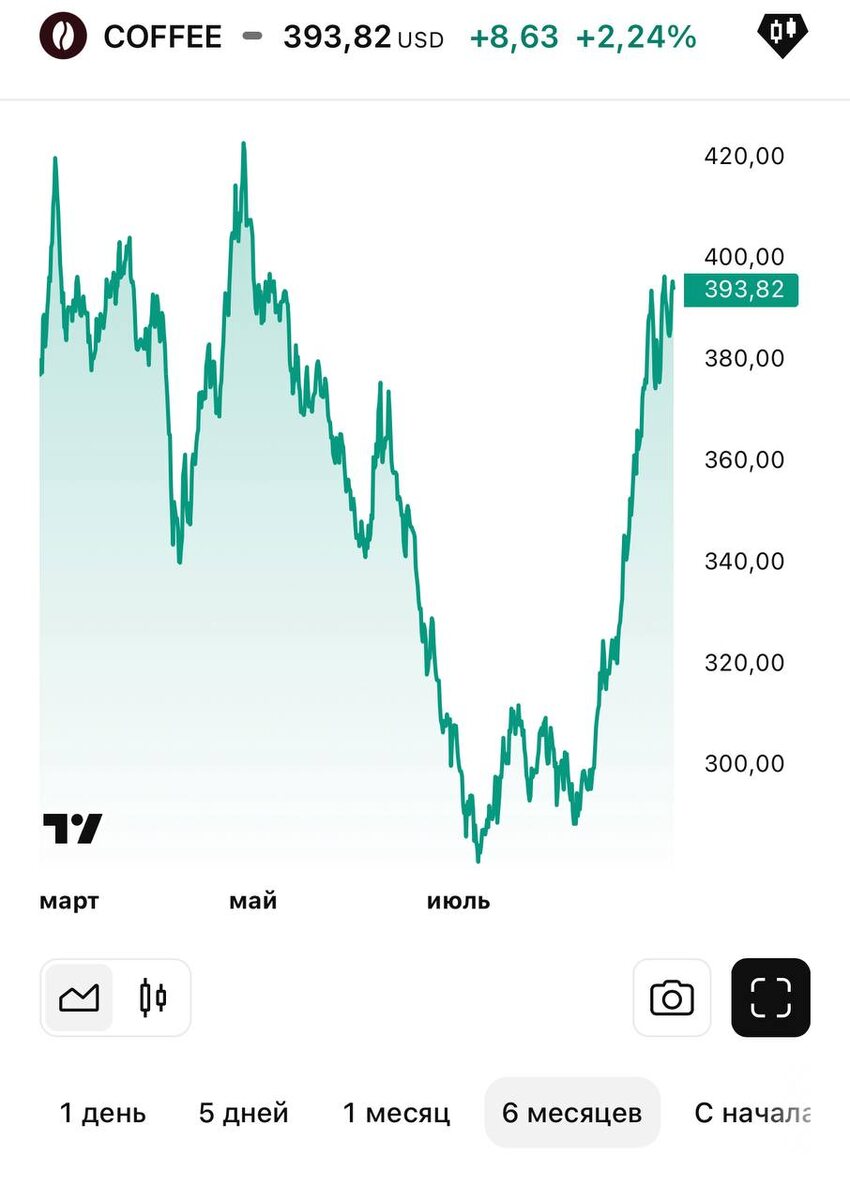The width and height of the screenshot is (850, 1200).
Task: Open the TradingView logo link
Action: coord(72,828)
